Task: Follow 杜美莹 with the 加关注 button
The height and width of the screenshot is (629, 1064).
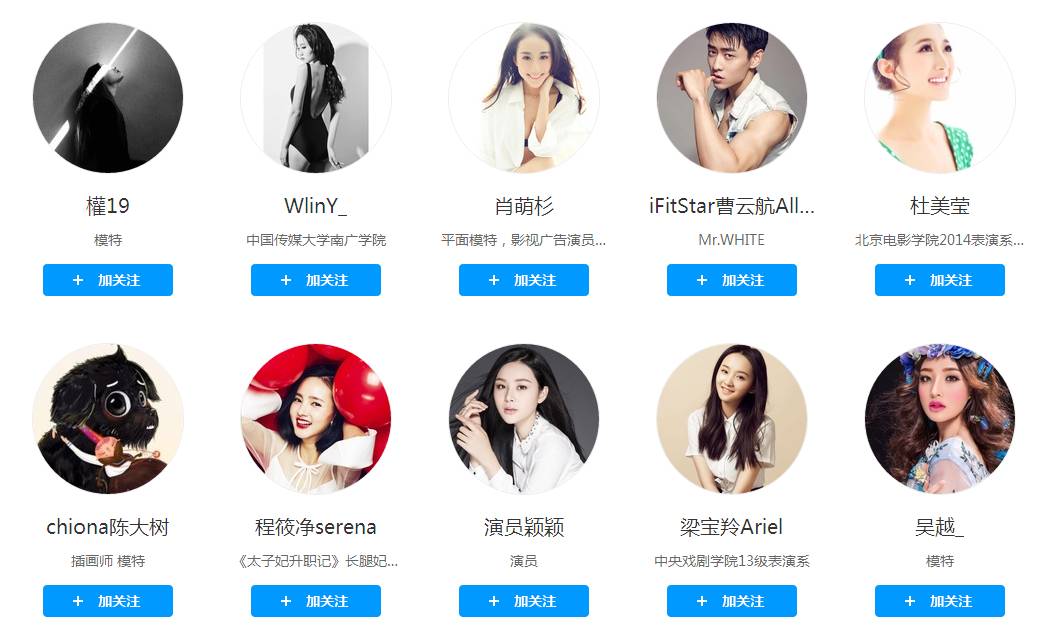Action: coord(940,280)
